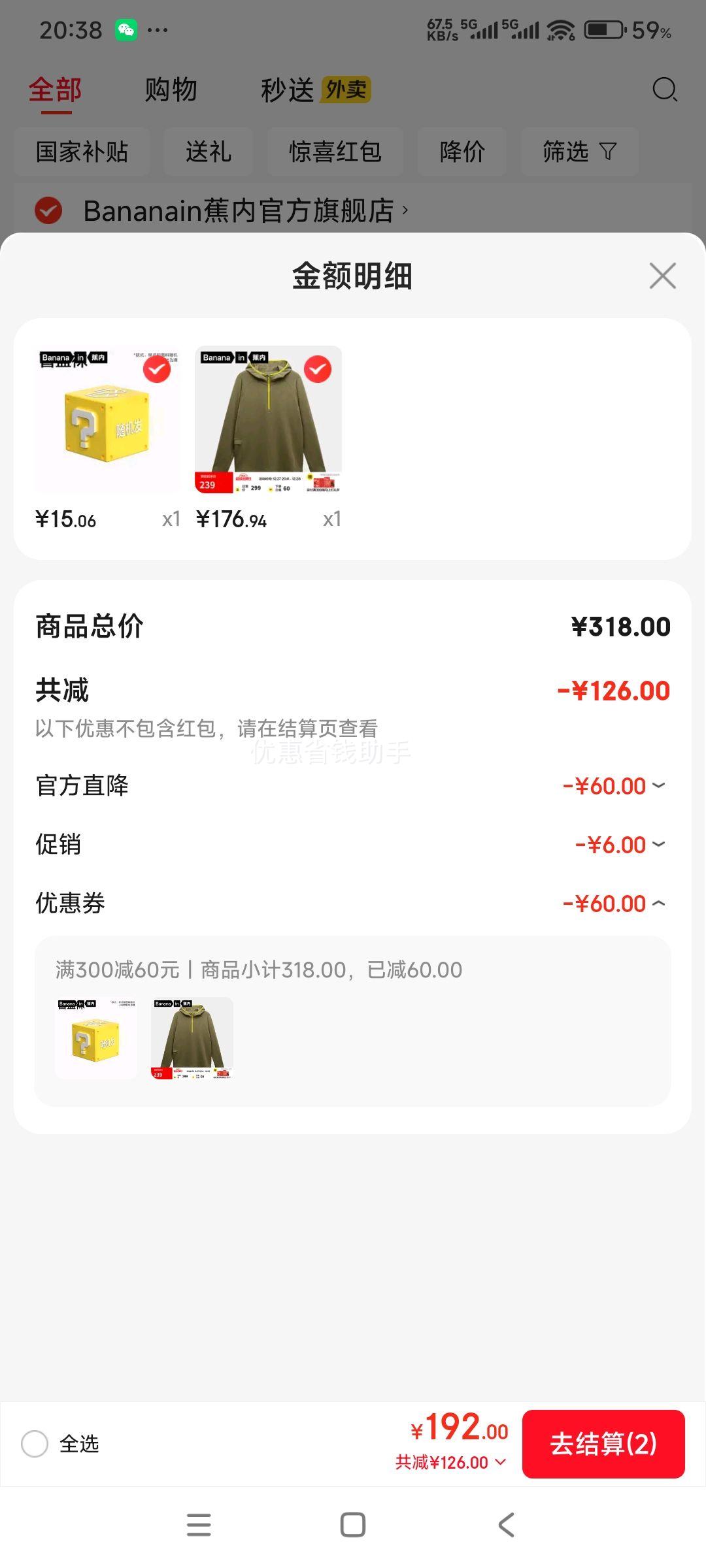Tap the back arrow in the navigation bar

click(505, 1525)
